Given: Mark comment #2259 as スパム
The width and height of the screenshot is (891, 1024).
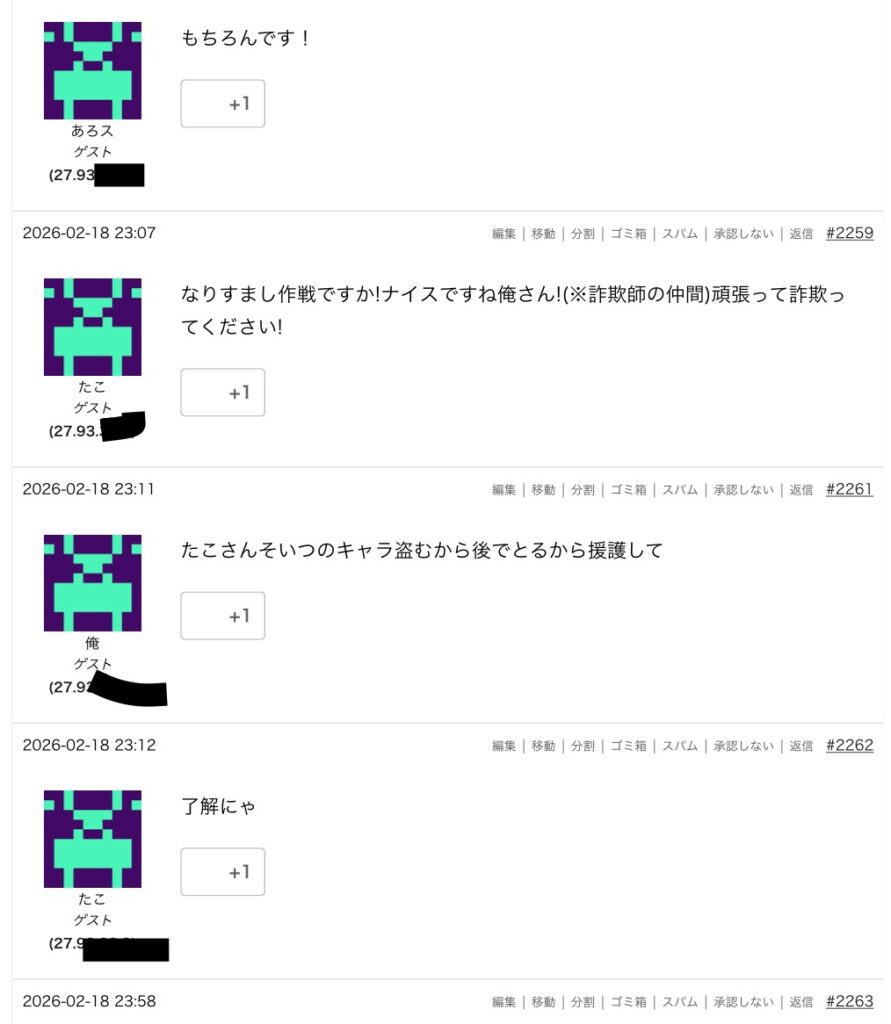Looking at the screenshot, I should pos(679,234).
